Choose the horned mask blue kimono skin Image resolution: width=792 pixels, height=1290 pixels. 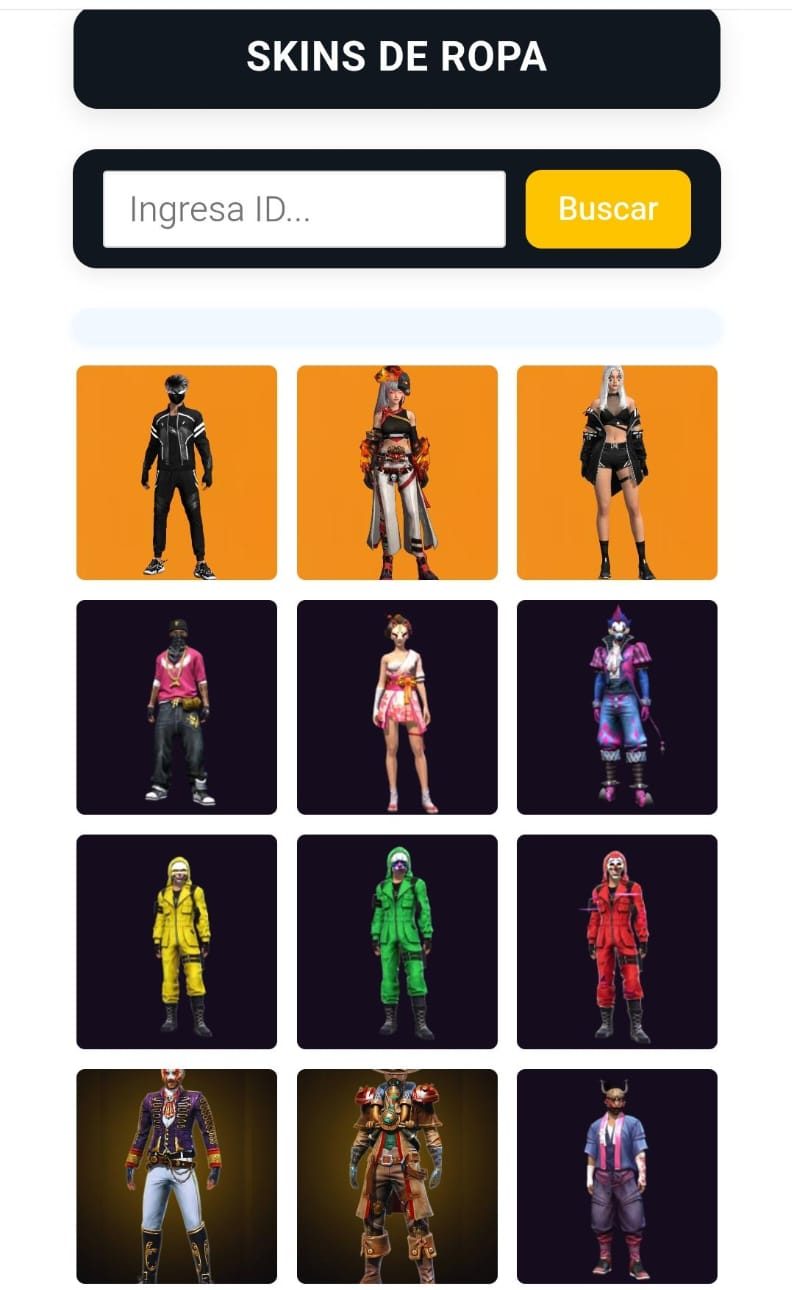point(617,1176)
